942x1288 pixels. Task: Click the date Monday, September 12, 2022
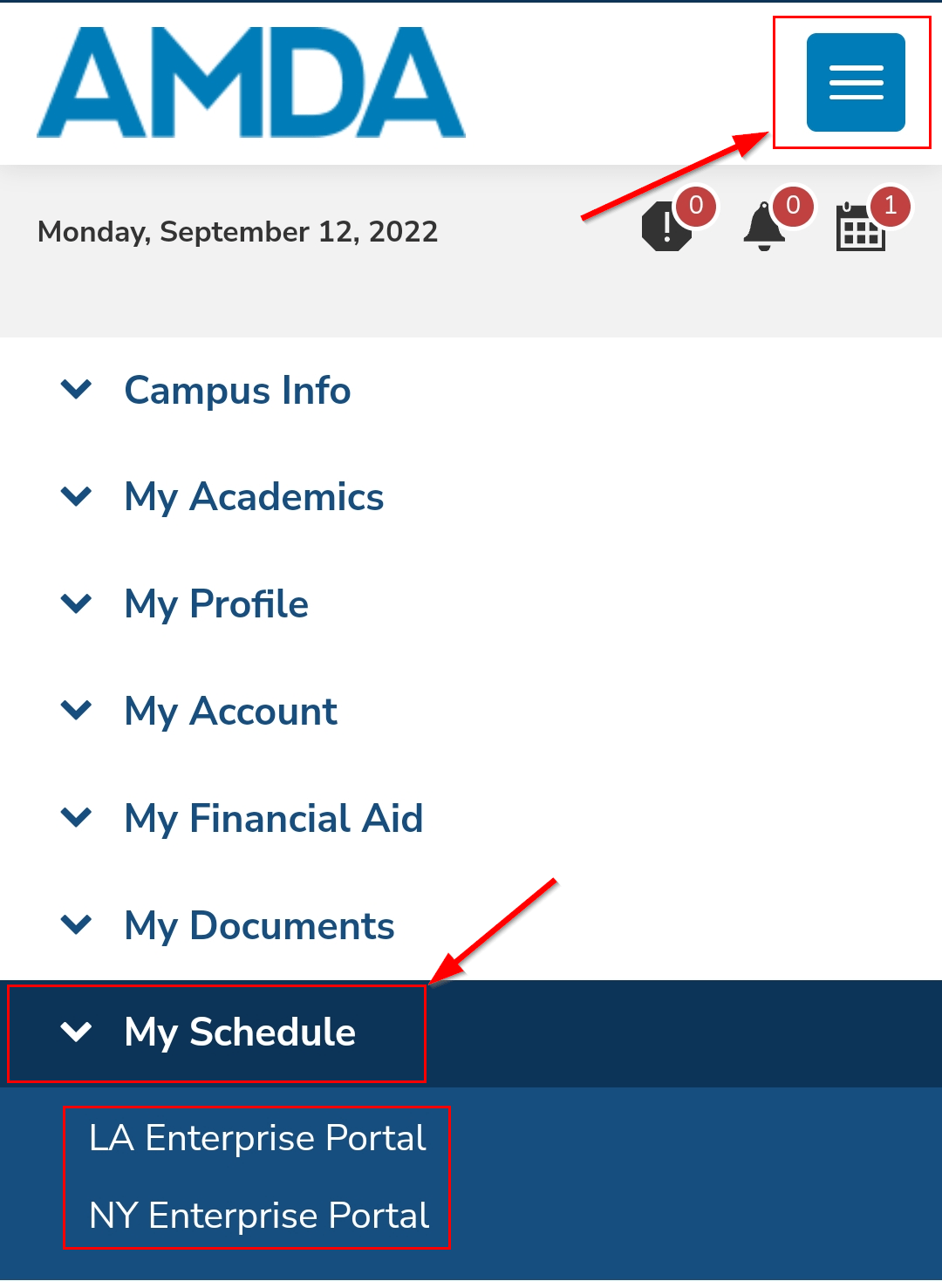tap(236, 231)
